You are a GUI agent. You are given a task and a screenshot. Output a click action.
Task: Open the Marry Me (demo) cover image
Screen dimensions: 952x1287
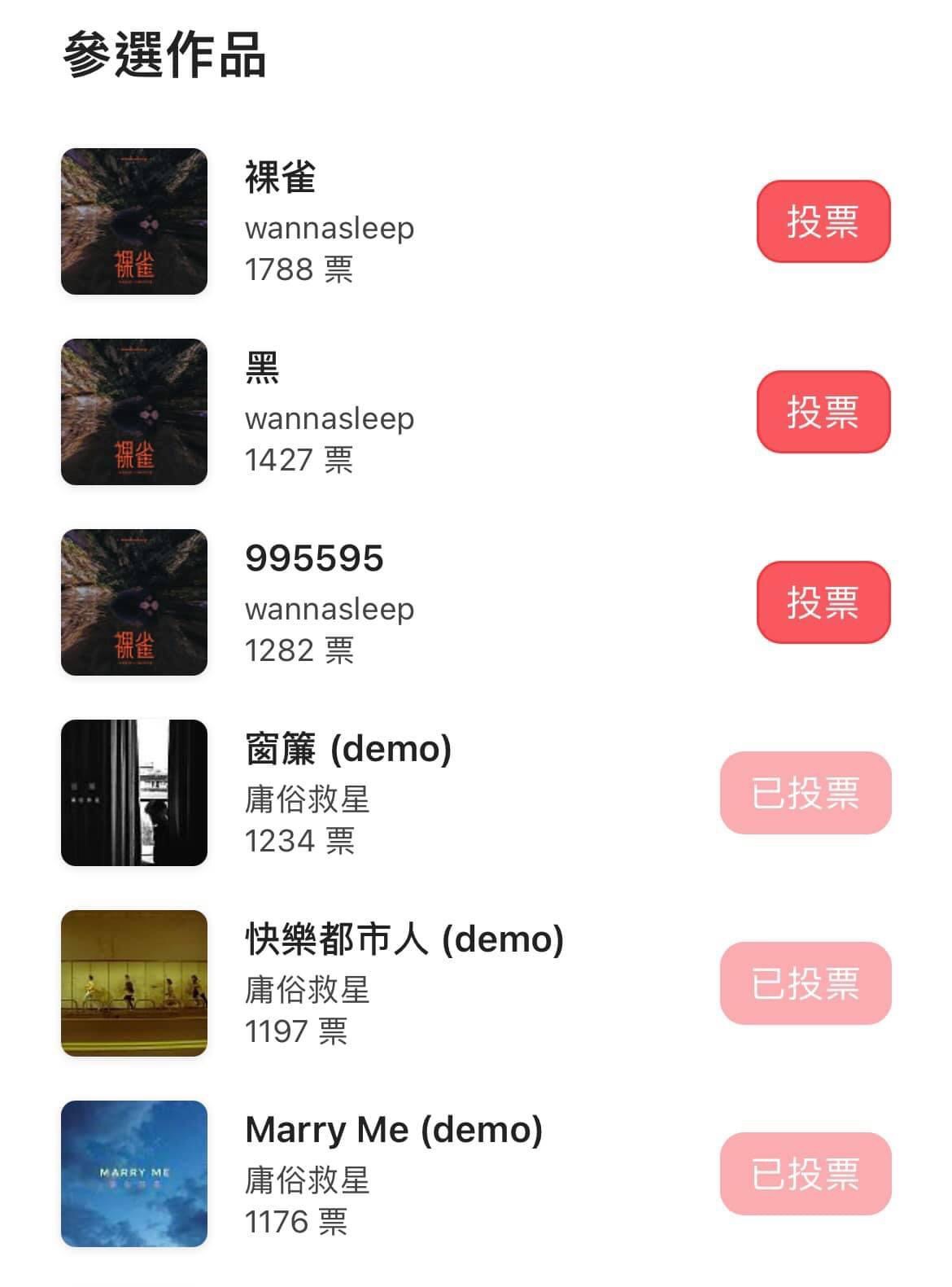(x=134, y=1174)
